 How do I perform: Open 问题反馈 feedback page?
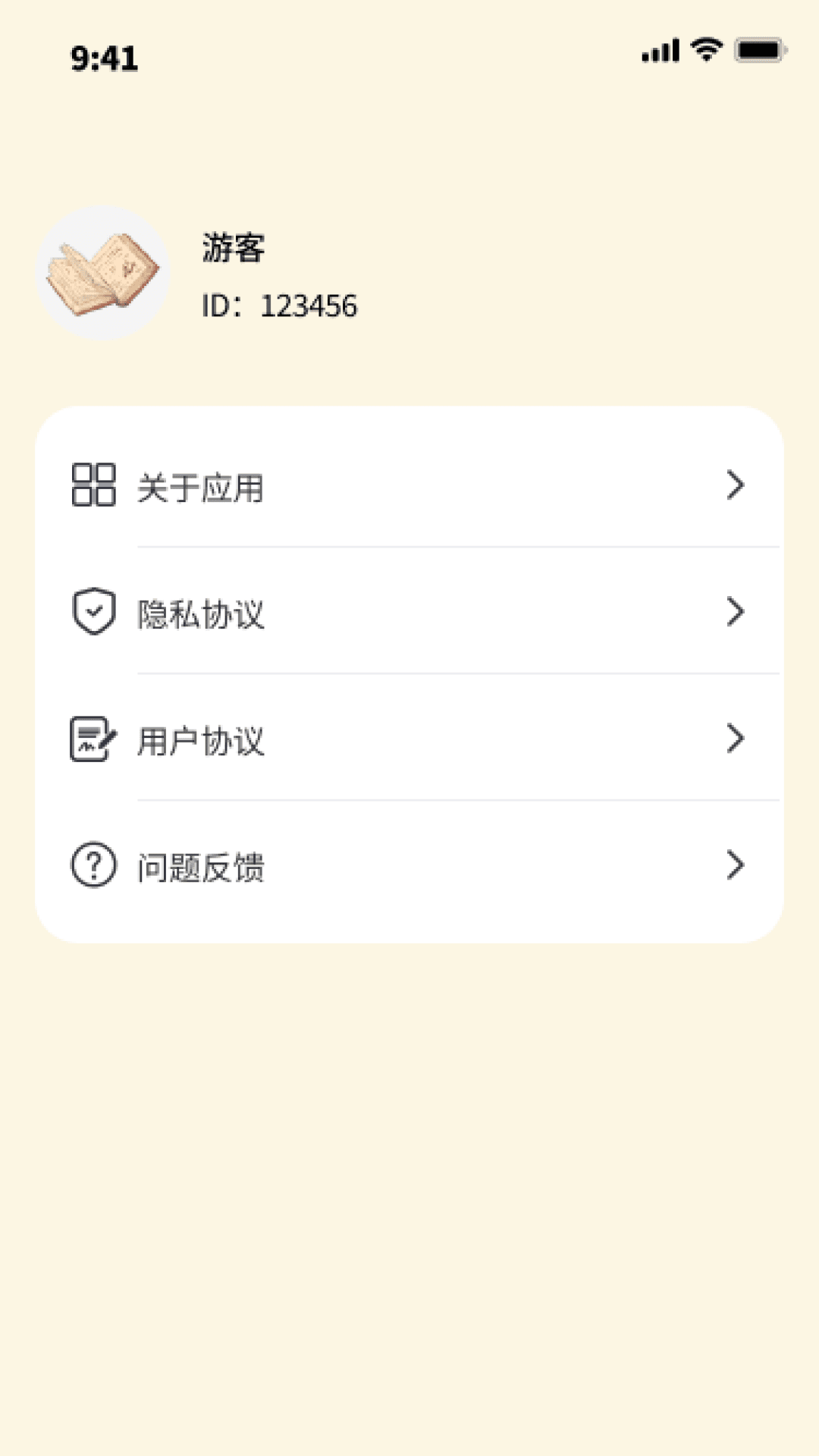point(409,866)
